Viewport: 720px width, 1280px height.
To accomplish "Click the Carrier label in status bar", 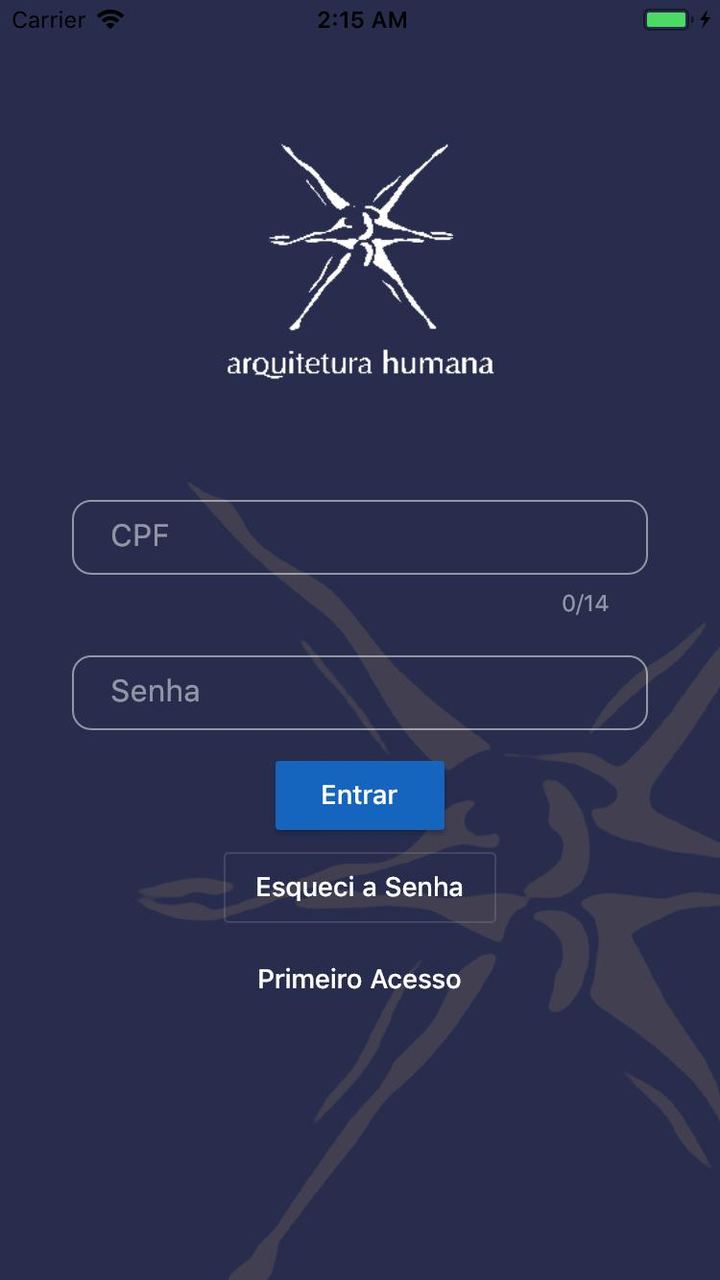I will pyautogui.click(x=48, y=19).
